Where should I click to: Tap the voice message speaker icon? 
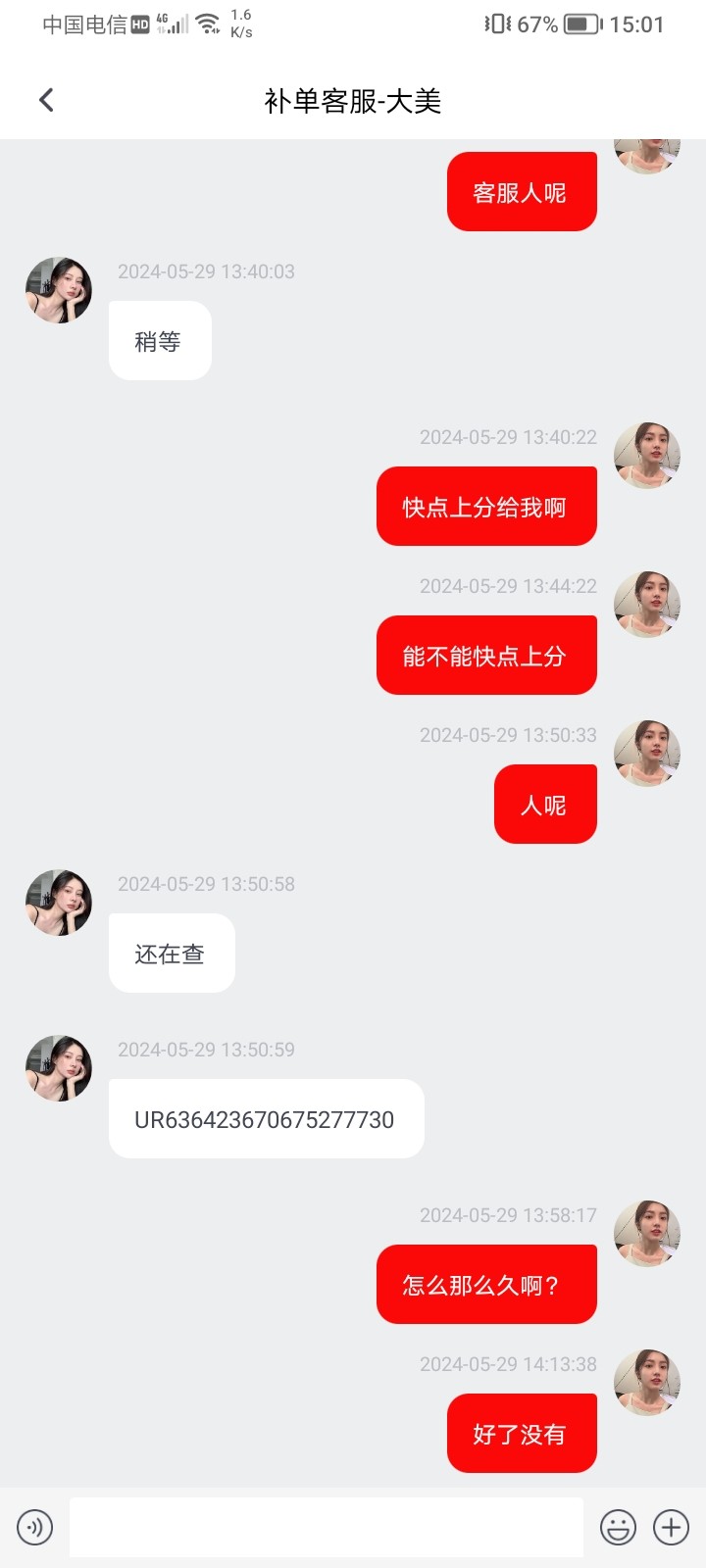[35, 1527]
